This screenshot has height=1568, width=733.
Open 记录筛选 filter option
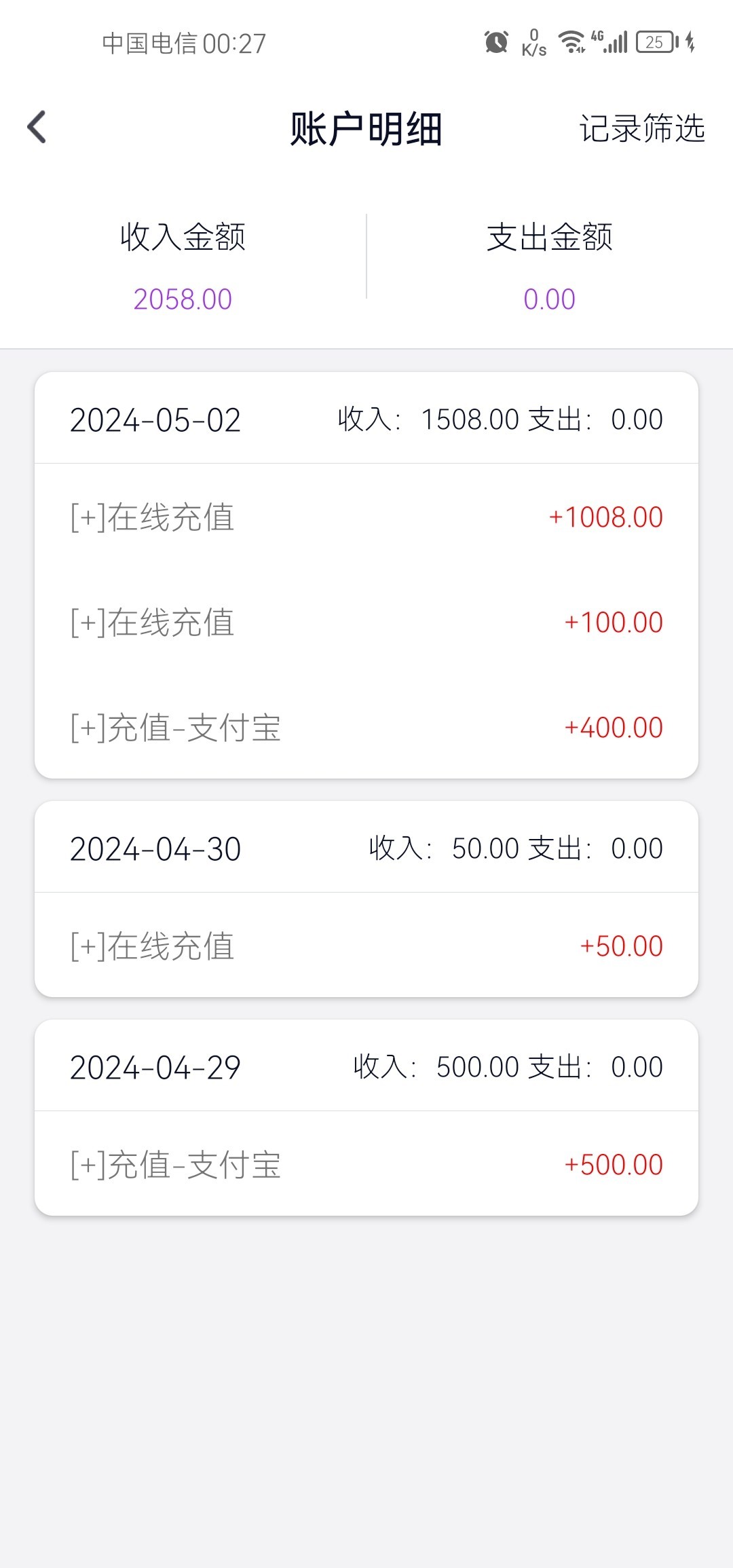click(641, 128)
